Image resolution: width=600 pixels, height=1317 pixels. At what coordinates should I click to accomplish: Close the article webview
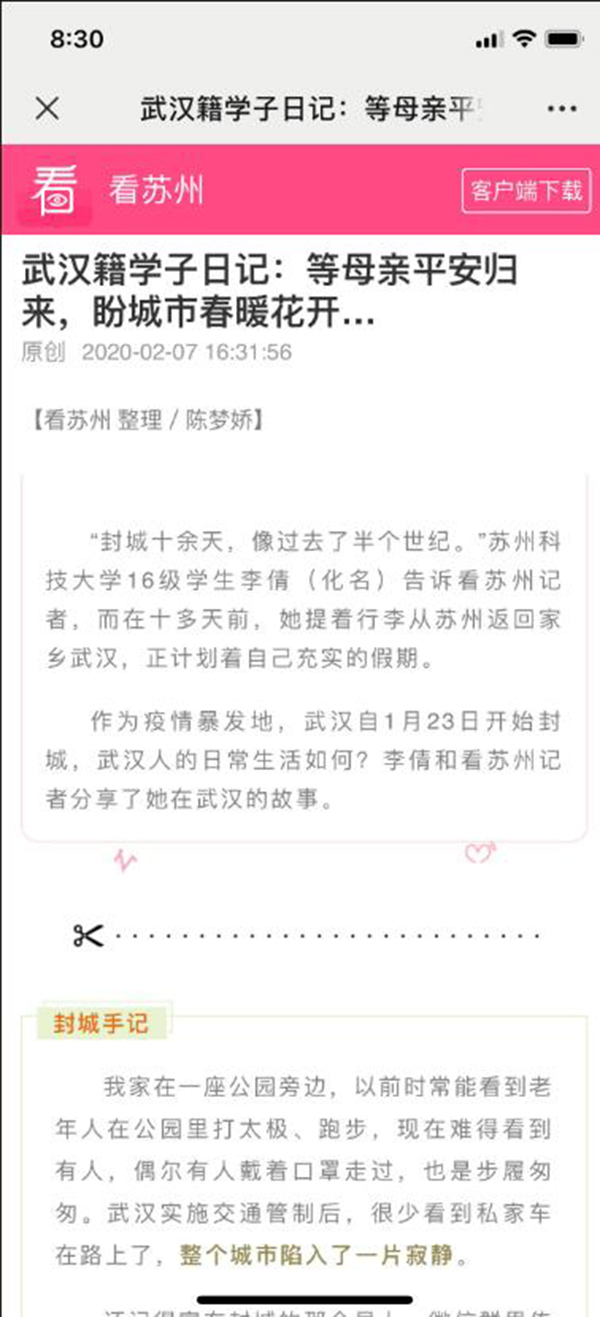pos(47,108)
